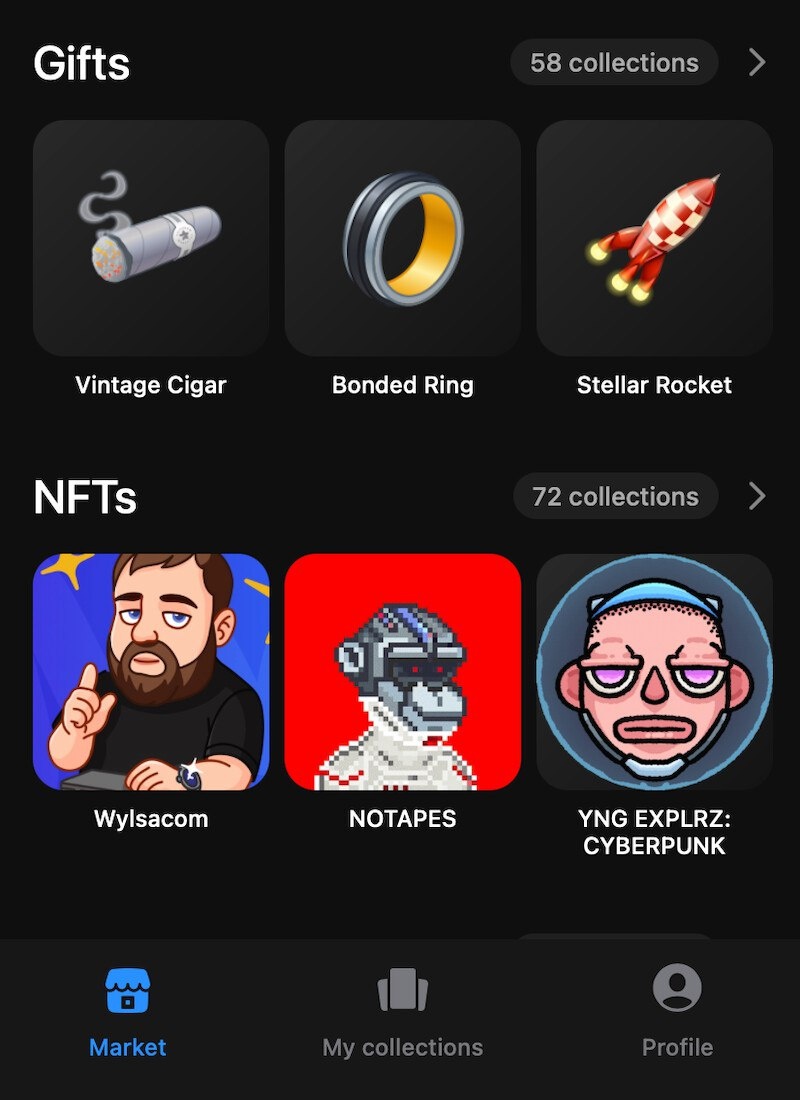Viewport: 800px width, 1100px height.
Task: Open the 58 collections chip in Gifts
Action: [614, 62]
